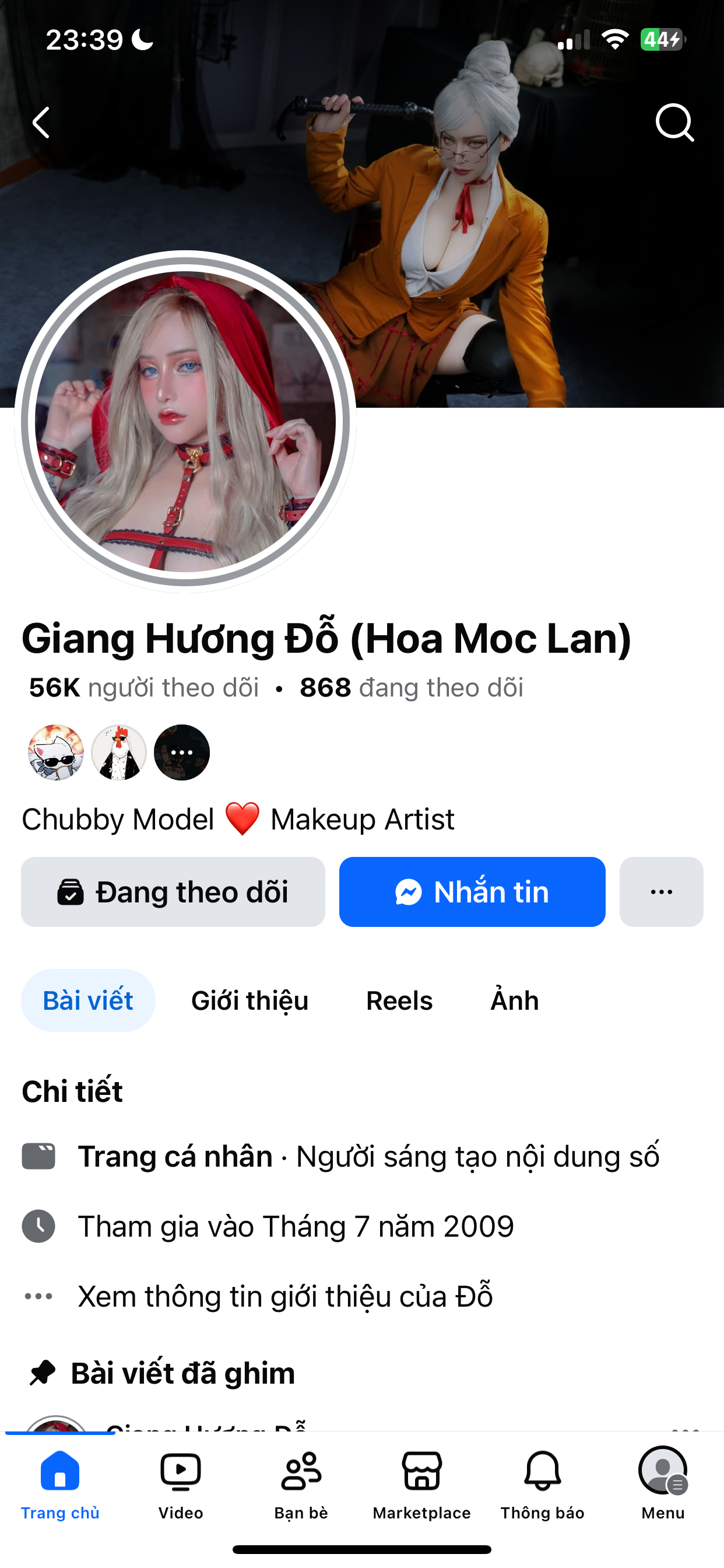Viewport: 724px width, 1568px height.
Task: Switch to the Giới thiệu tab
Action: (x=249, y=1000)
